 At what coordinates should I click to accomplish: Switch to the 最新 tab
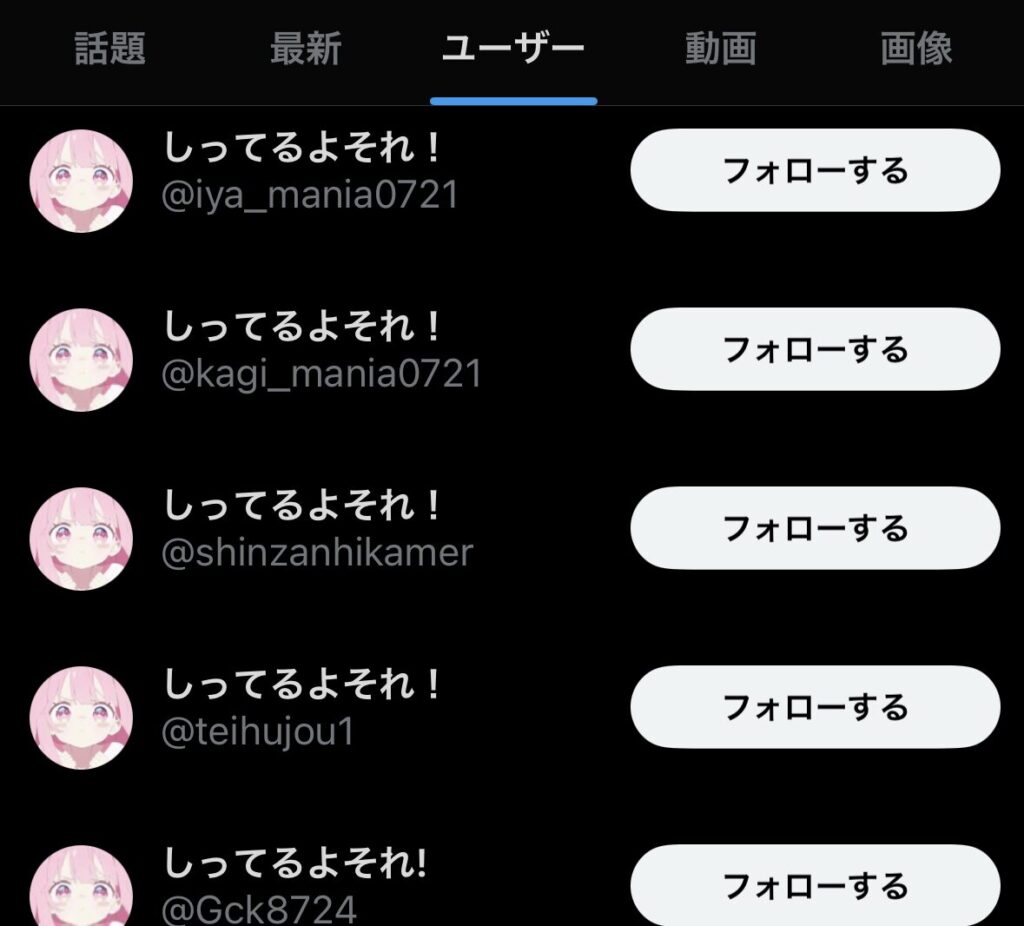click(306, 48)
